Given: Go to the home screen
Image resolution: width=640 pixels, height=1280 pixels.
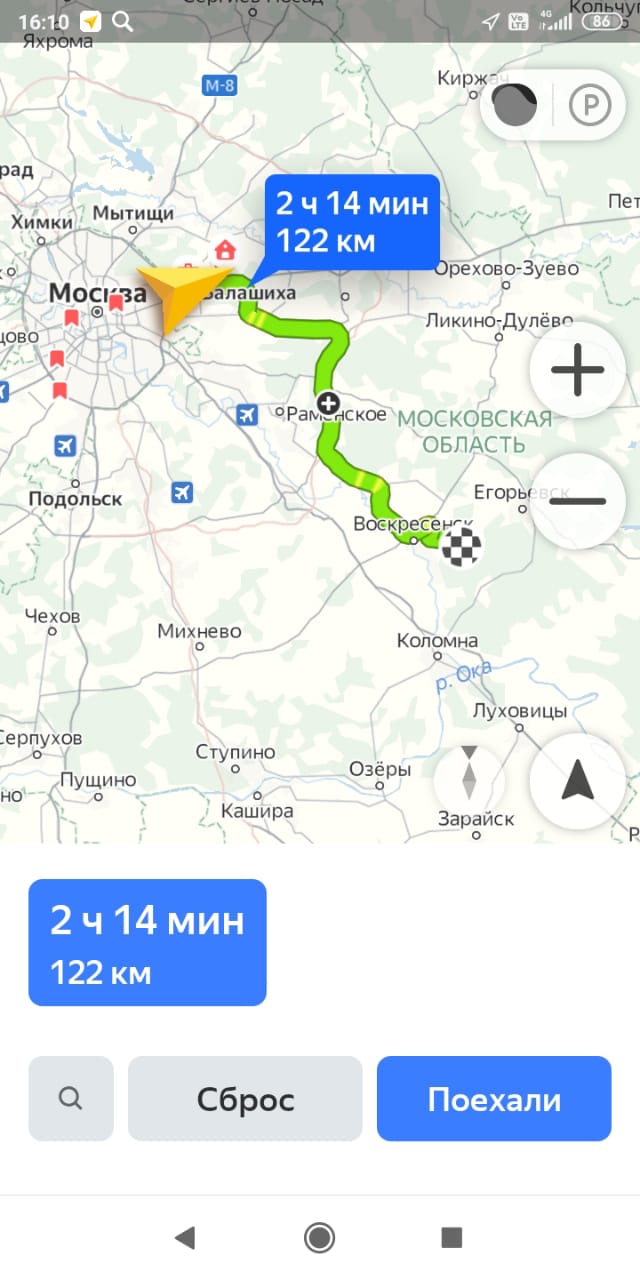Looking at the screenshot, I should coord(320,1238).
